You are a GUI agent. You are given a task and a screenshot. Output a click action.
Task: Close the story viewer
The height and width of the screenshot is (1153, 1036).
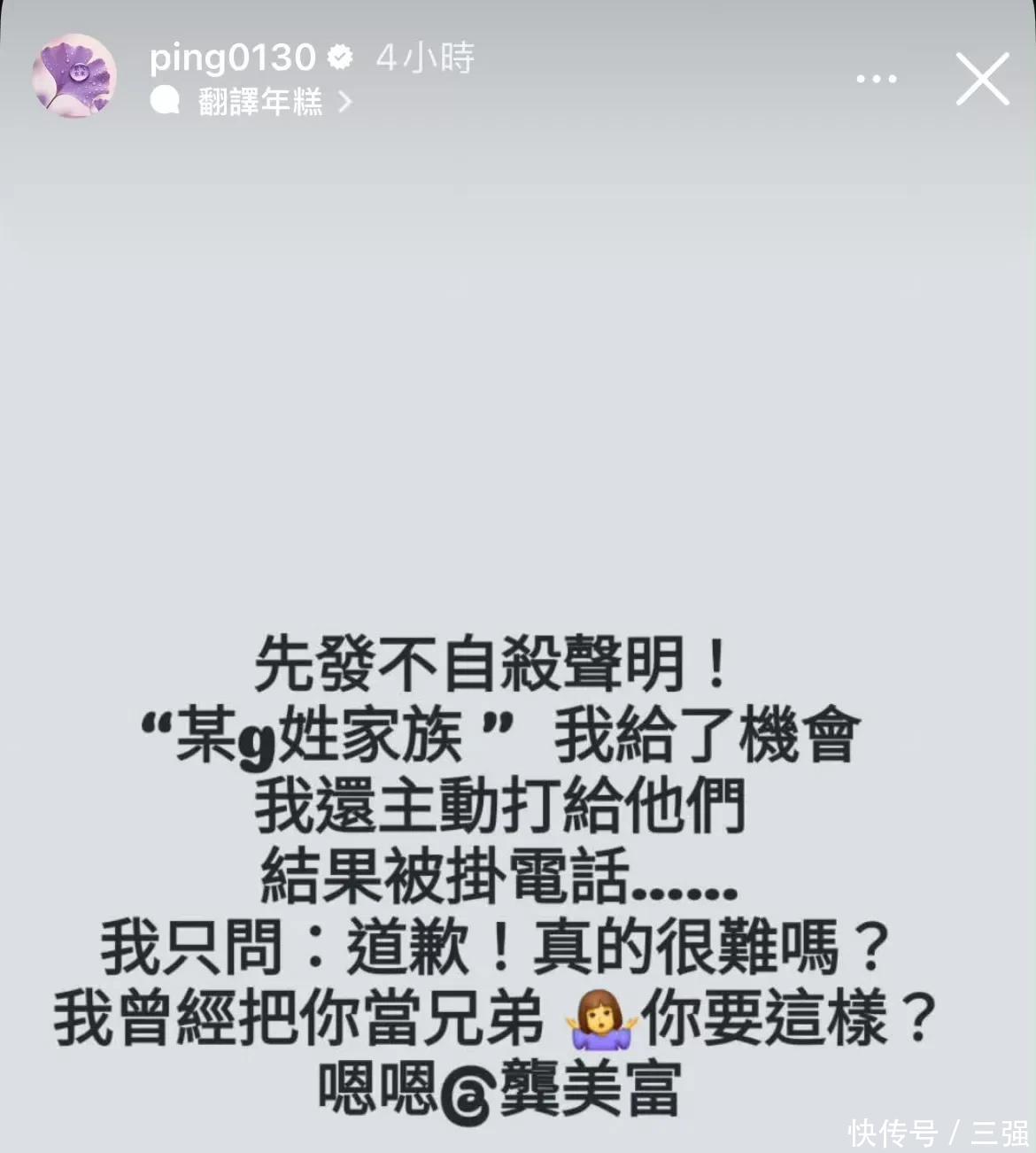[x=982, y=79]
